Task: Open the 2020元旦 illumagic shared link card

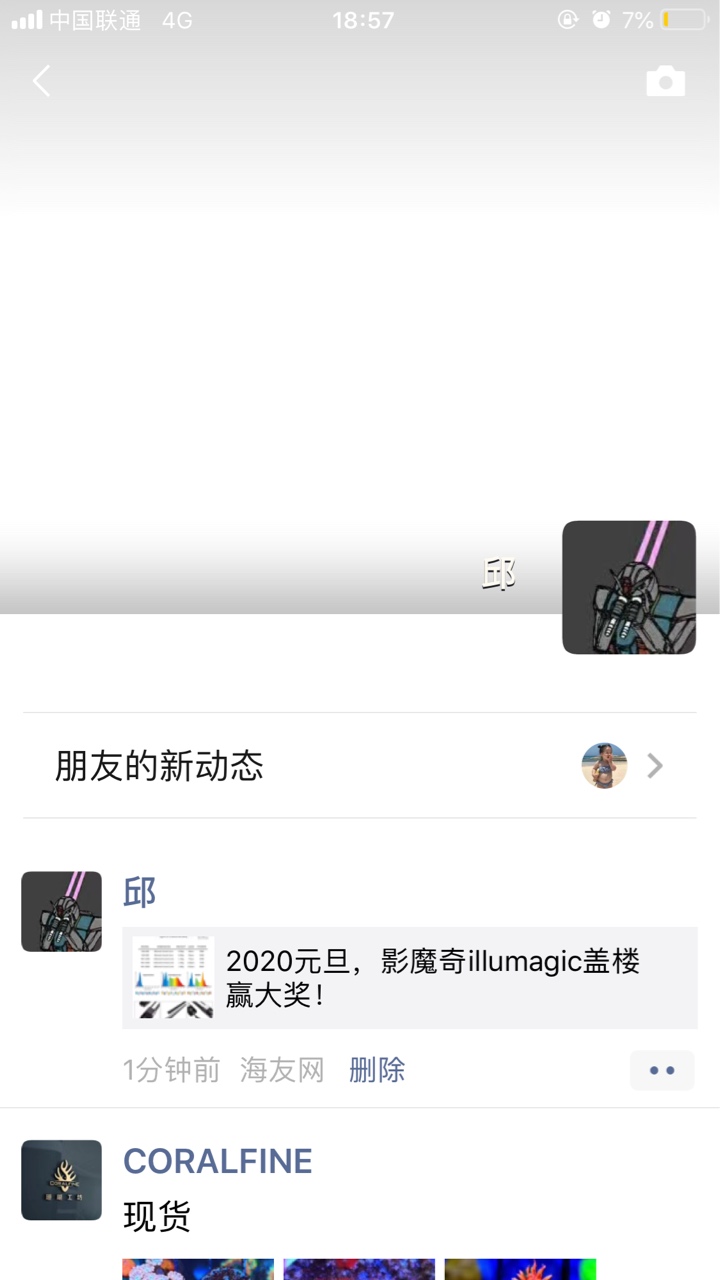Action: pyautogui.click(x=410, y=978)
